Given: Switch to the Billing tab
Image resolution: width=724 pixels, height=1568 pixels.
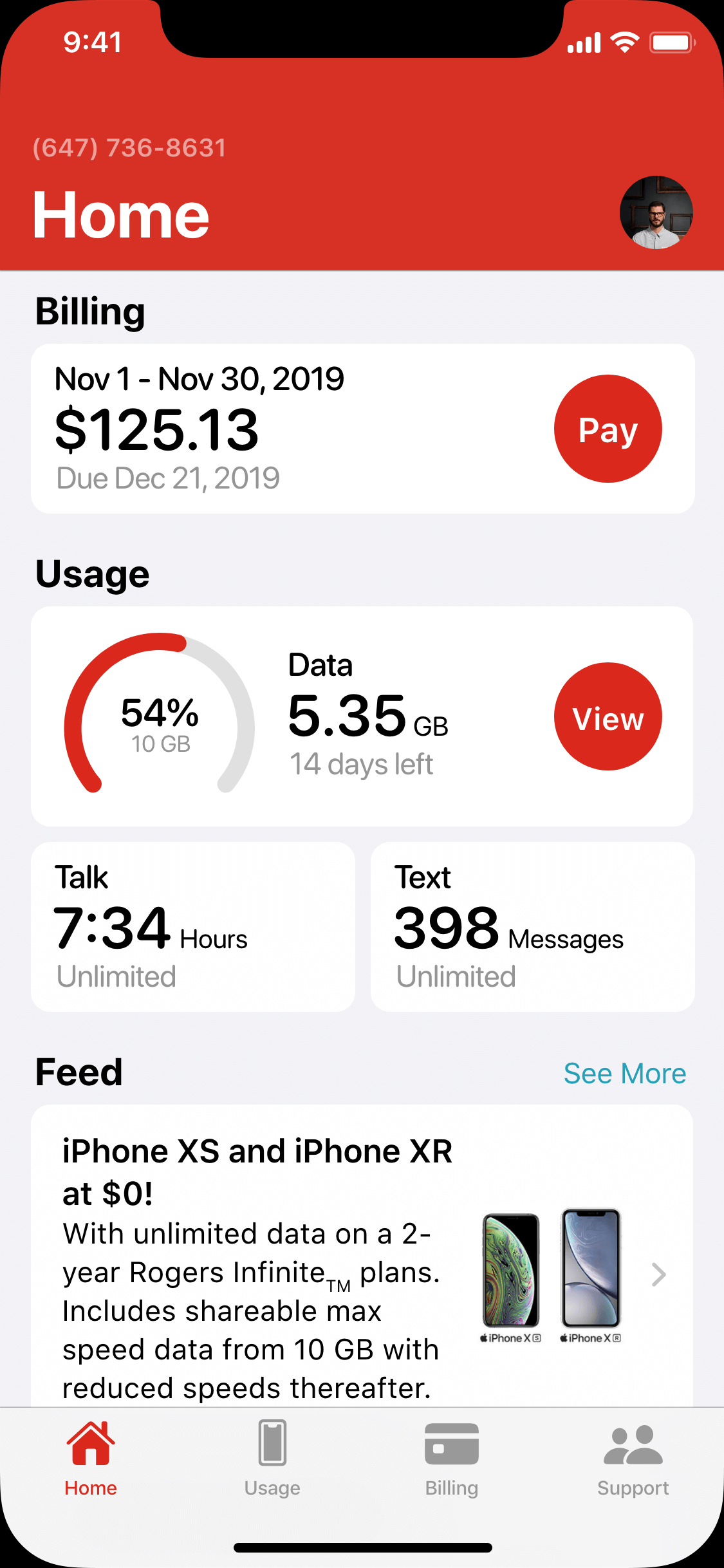Looking at the screenshot, I should pos(452,1459).
